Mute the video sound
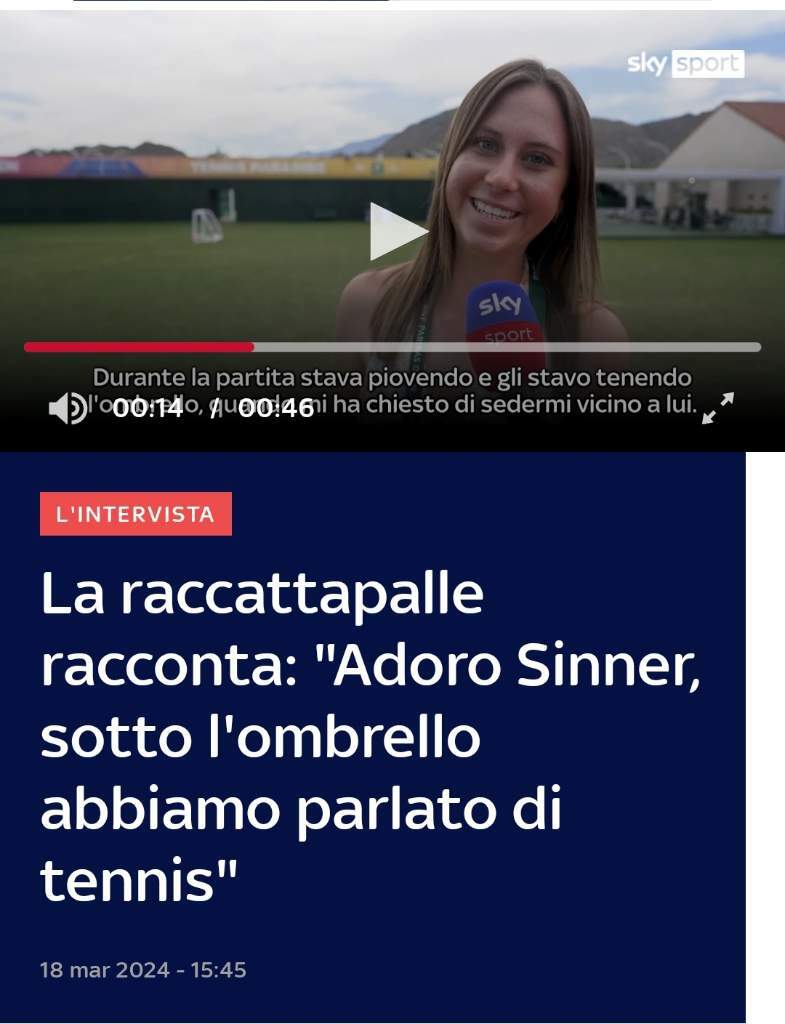Image resolution: width=785 pixels, height=1024 pixels. click(x=68, y=407)
